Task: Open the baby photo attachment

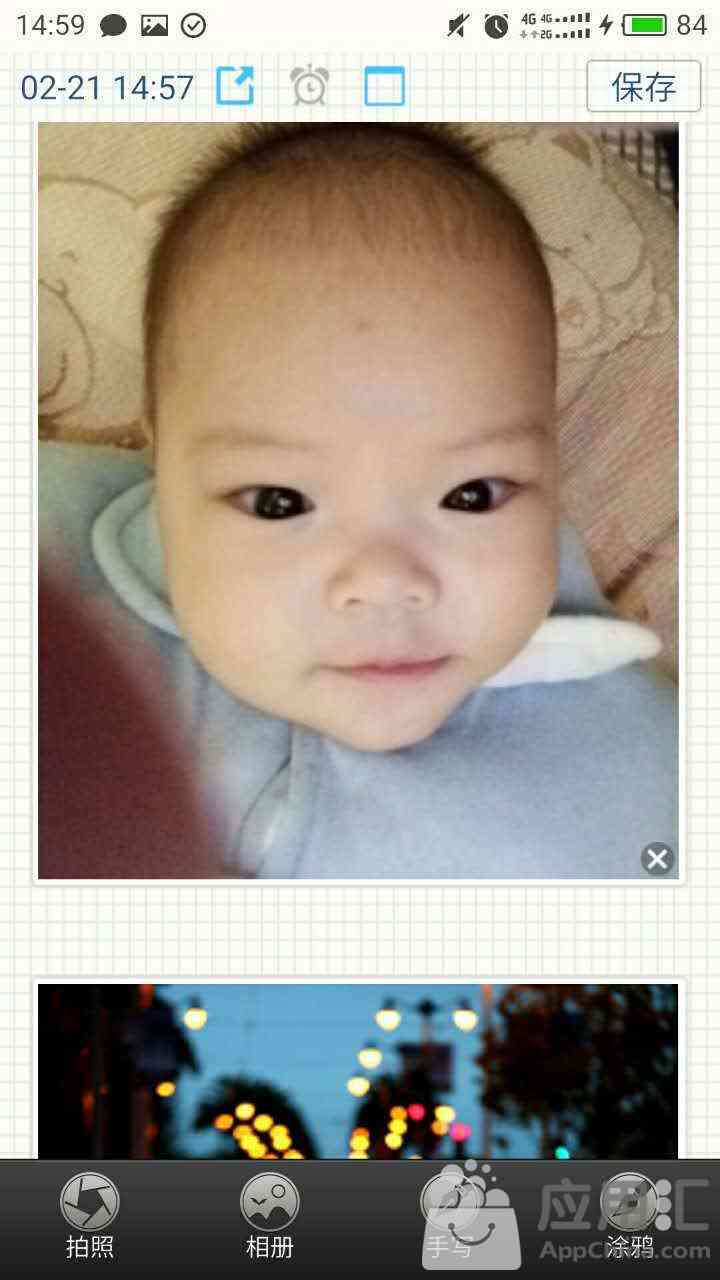Action: pyautogui.click(x=358, y=500)
